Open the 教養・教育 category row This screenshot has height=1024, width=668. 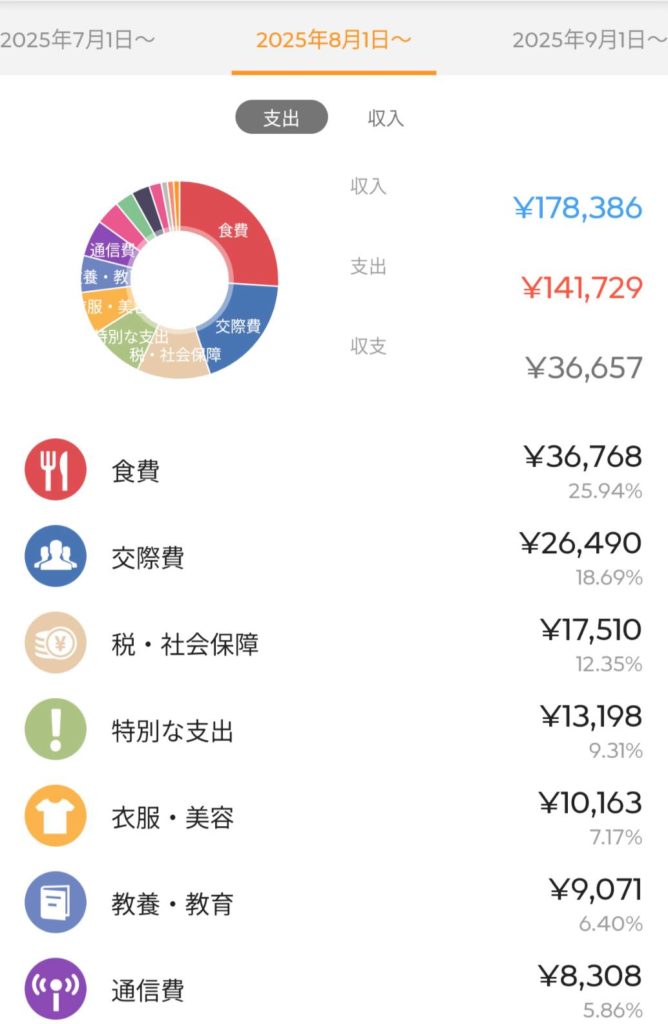(x=333, y=904)
